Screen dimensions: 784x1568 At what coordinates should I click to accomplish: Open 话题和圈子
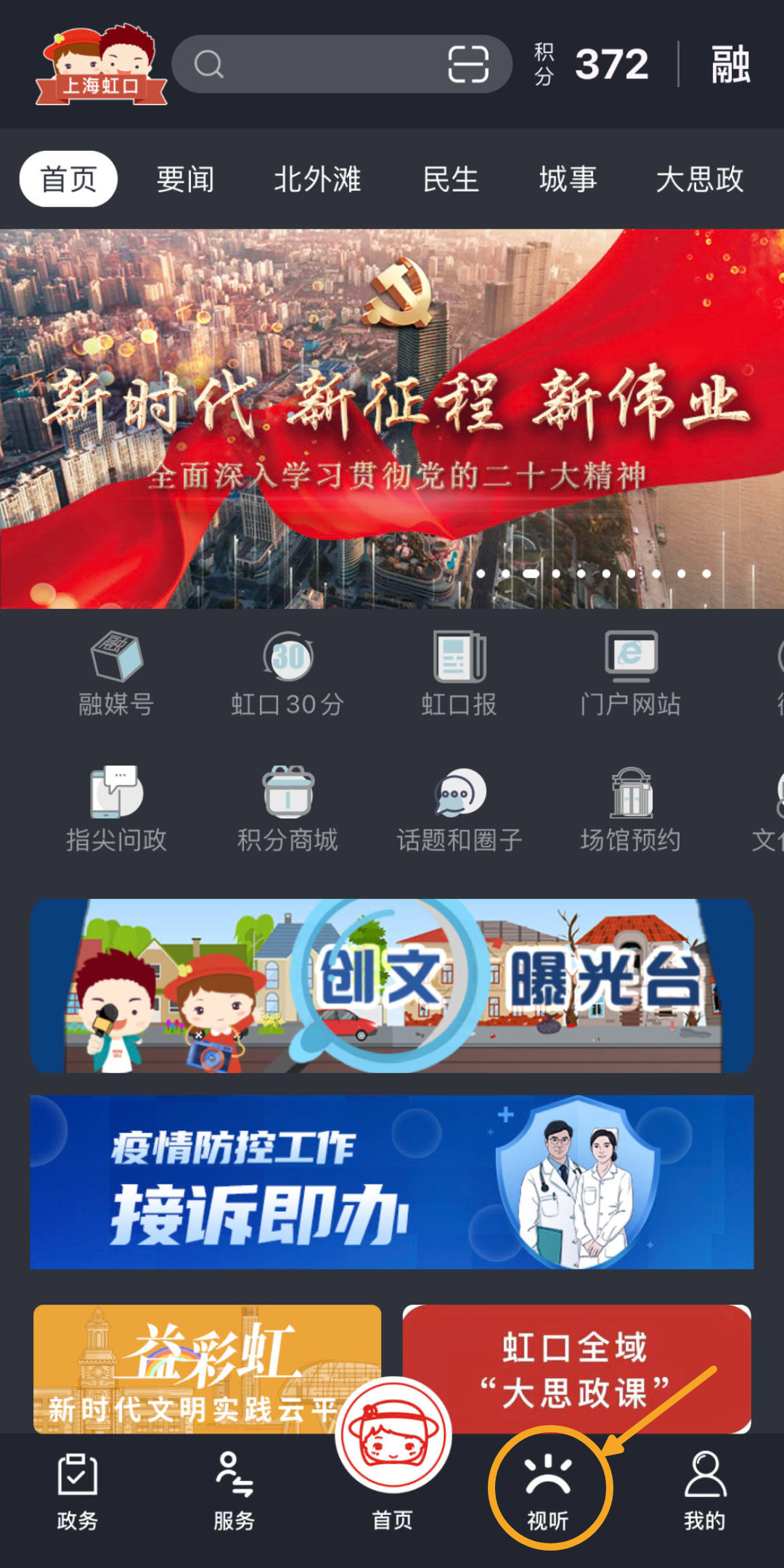pyautogui.click(x=459, y=809)
